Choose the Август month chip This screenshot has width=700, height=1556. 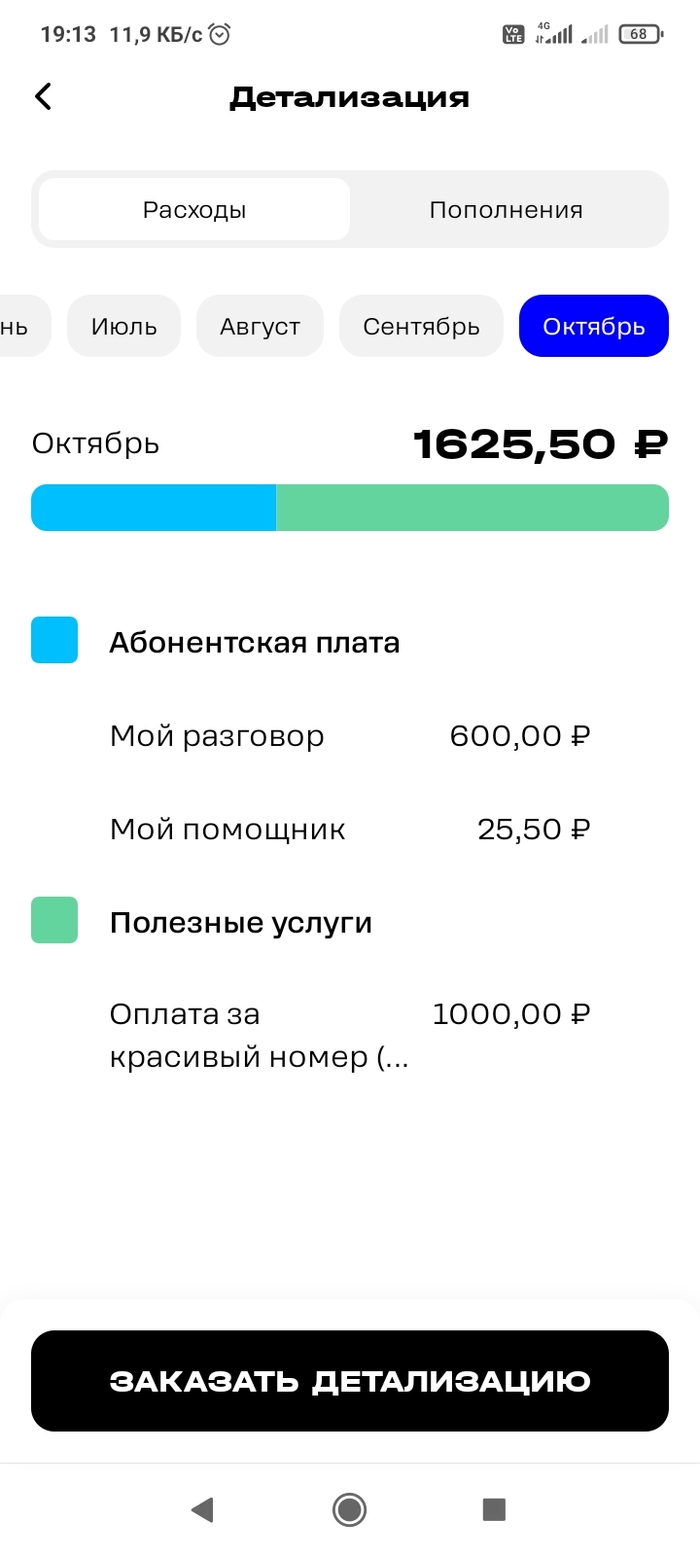coord(260,326)
